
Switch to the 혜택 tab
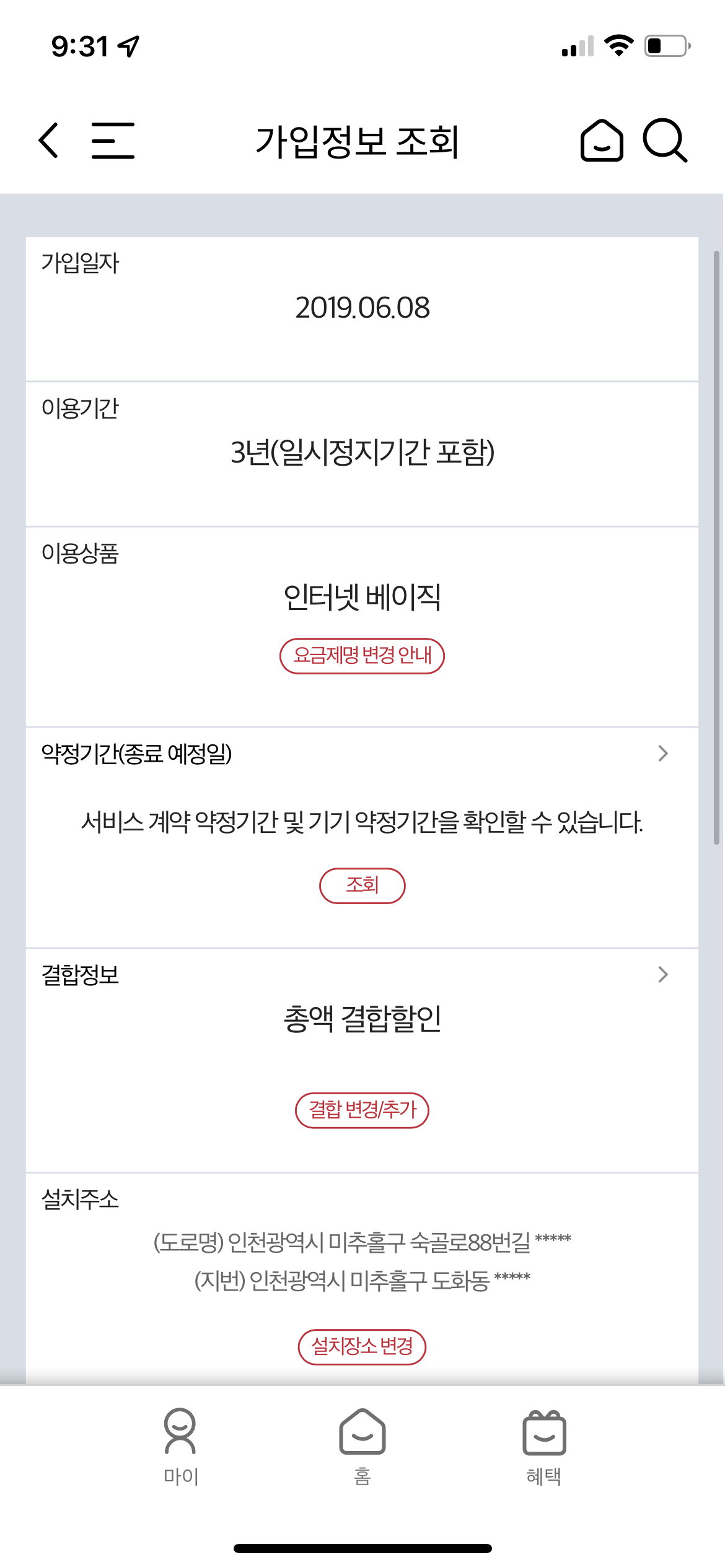click(543, 1446)
